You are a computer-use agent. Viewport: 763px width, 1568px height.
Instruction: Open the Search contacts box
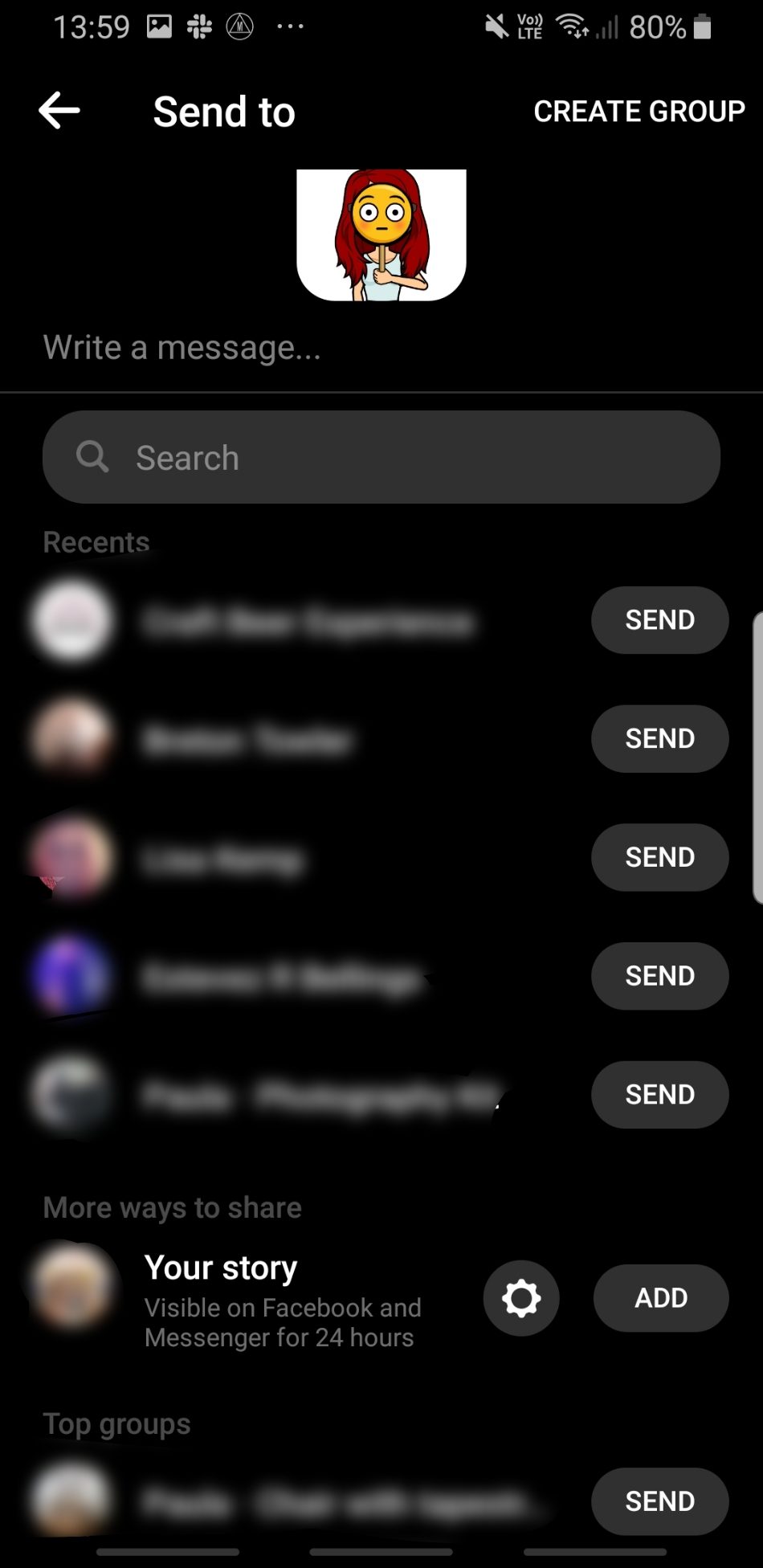point(381,457)
